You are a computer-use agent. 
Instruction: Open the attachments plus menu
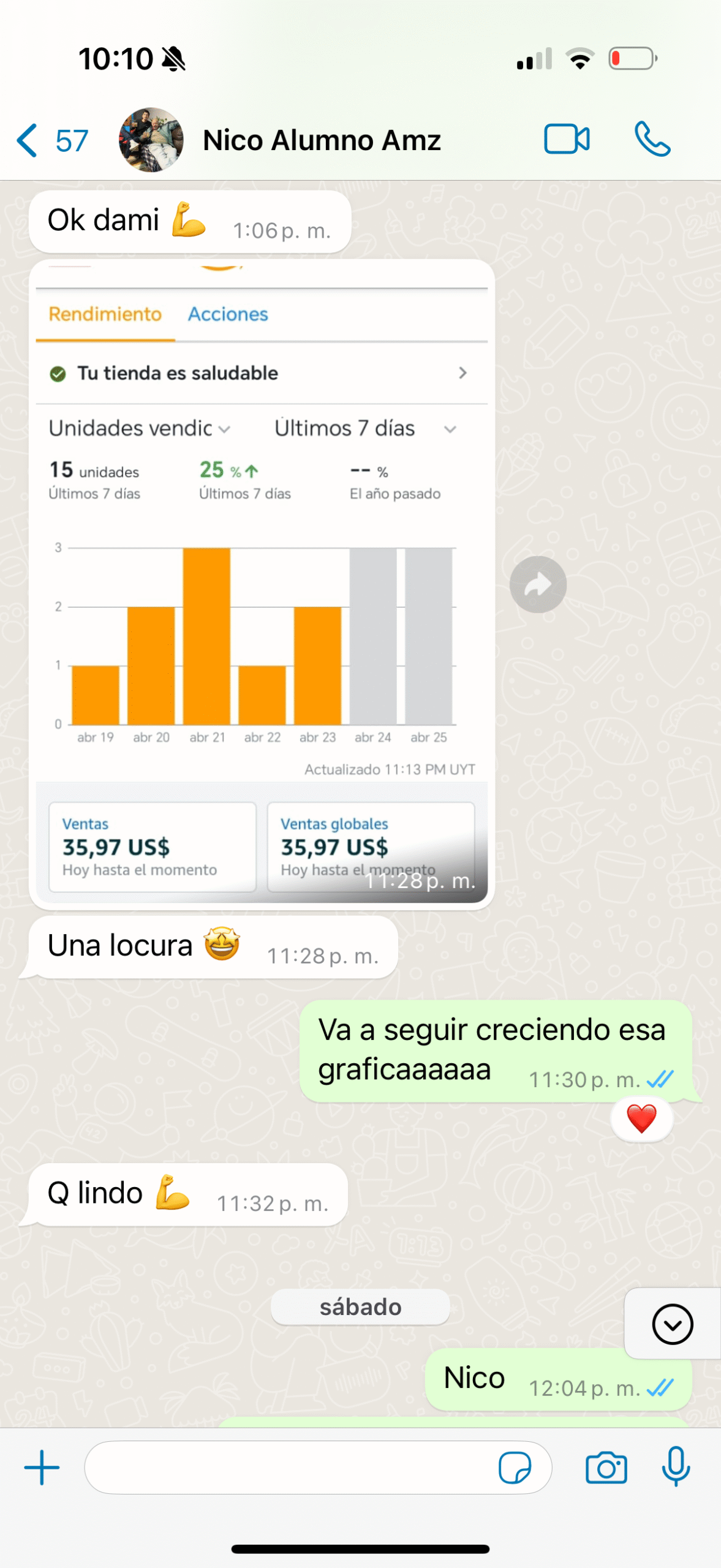point(42,1468)
